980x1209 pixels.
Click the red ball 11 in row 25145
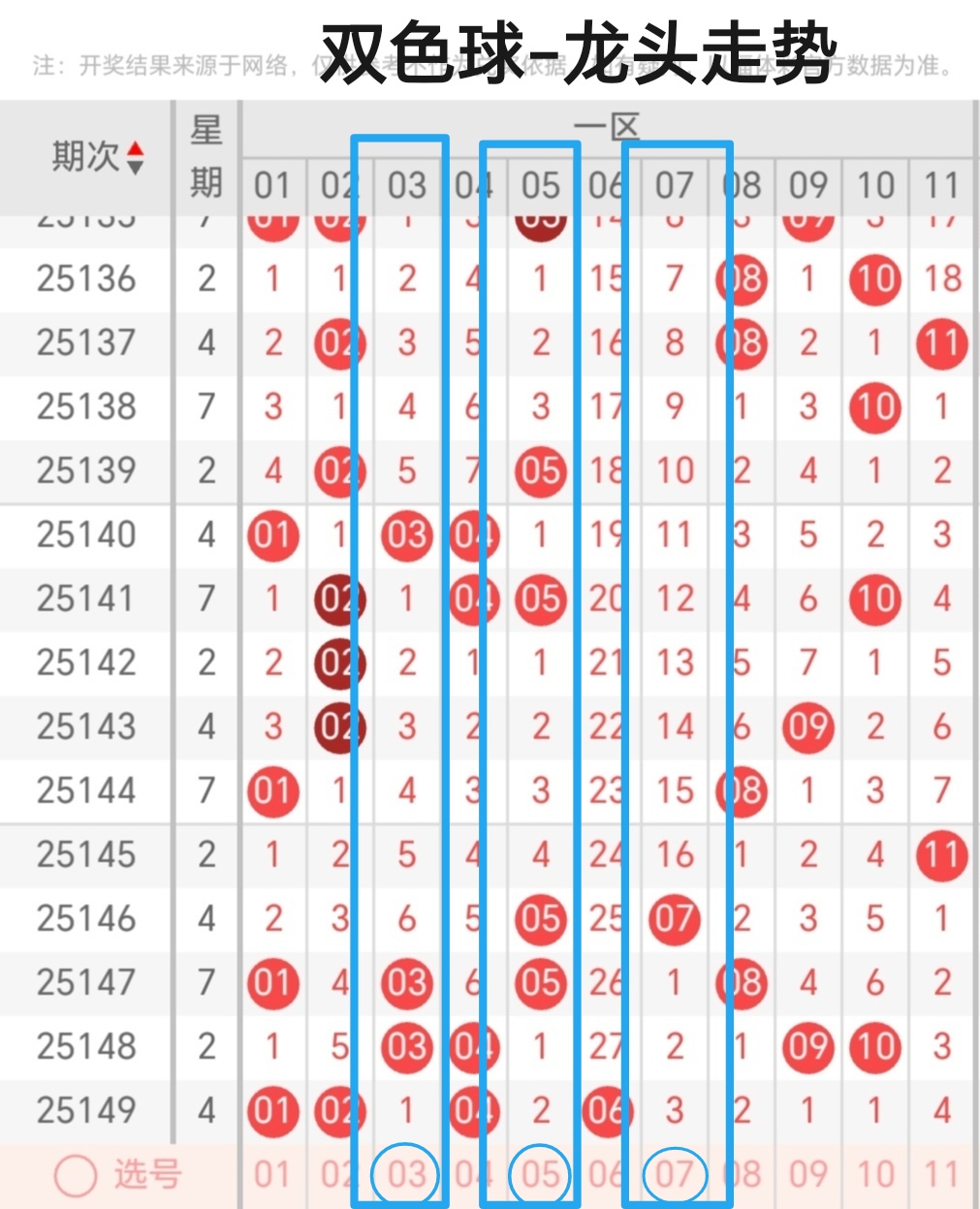941,854
